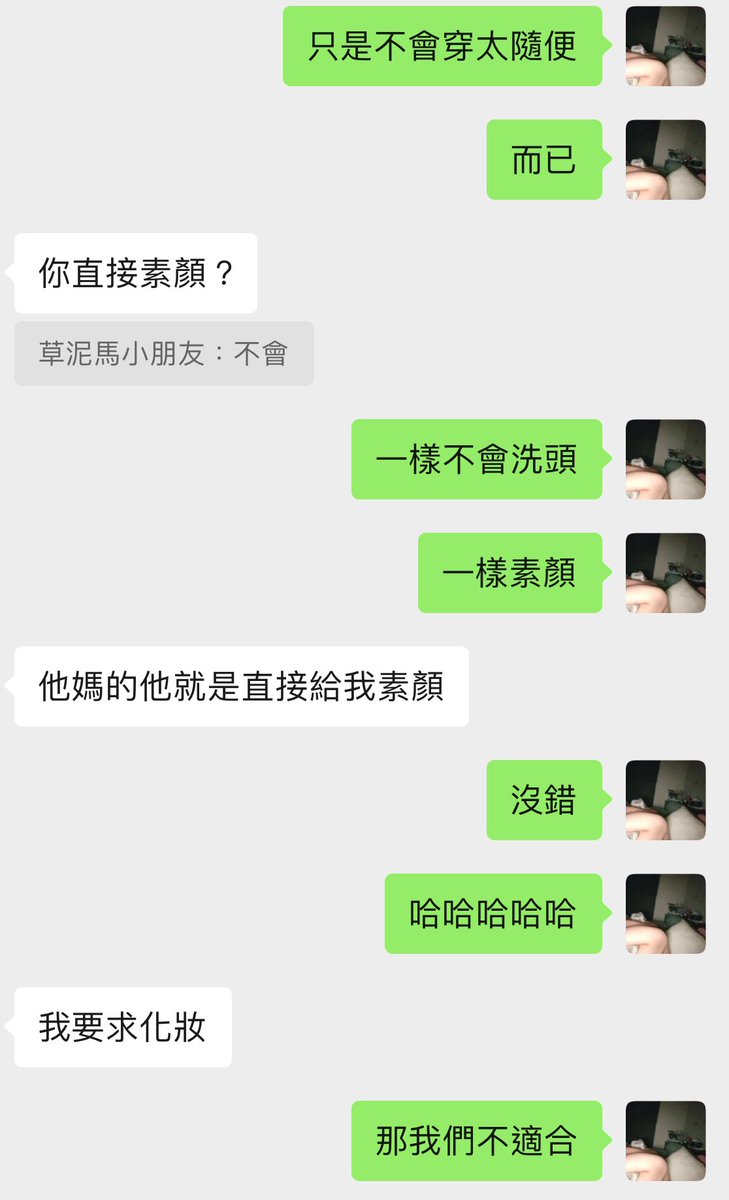The height and width of the screenshot is (1200, 729).
Task: Select the message 那我們不適合
Action: click(477, 1138)
